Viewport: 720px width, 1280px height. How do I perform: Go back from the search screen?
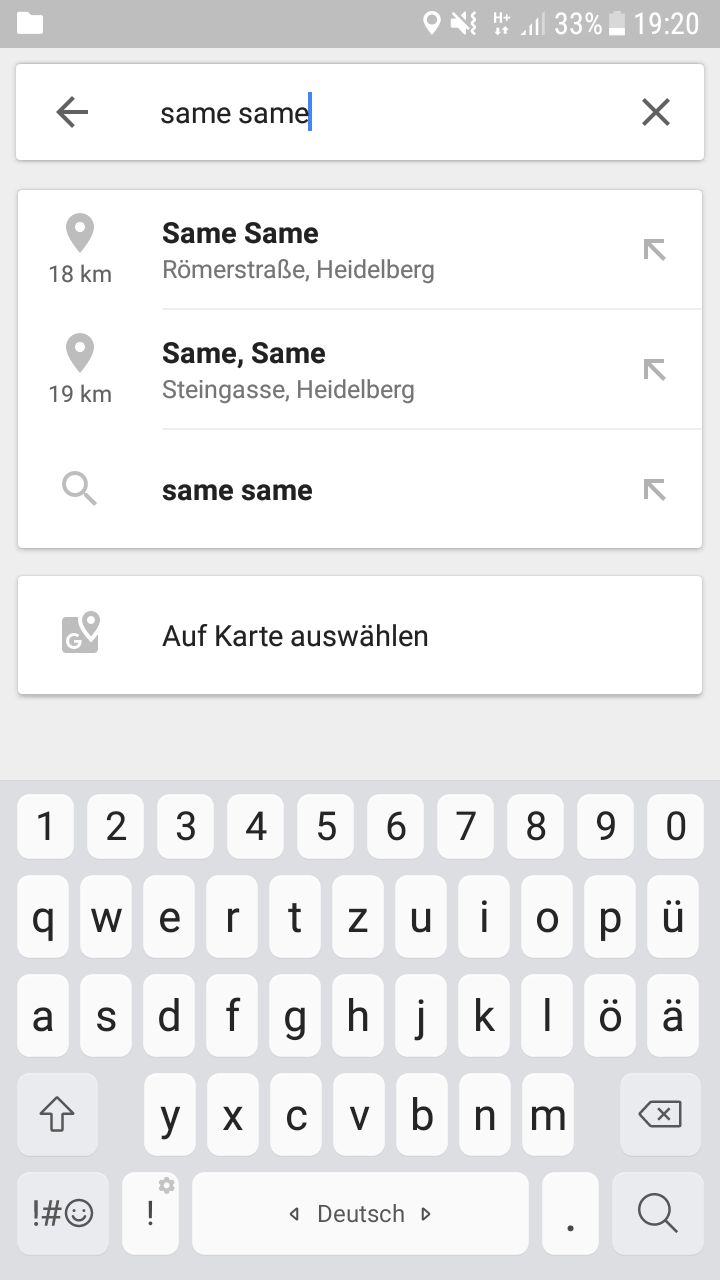(x=72, y=113)
